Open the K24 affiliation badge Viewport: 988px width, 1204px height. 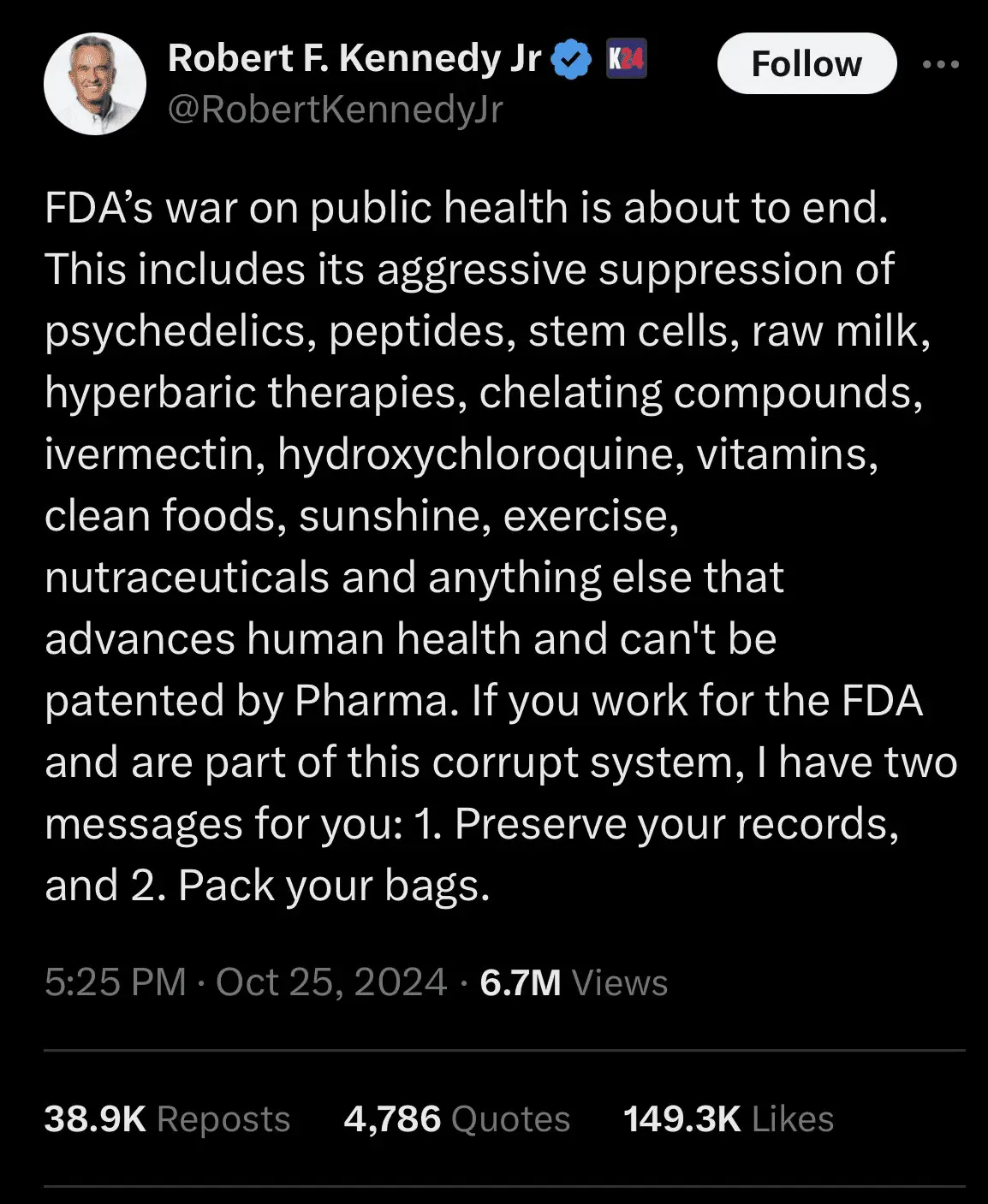(x=626, y=59)
